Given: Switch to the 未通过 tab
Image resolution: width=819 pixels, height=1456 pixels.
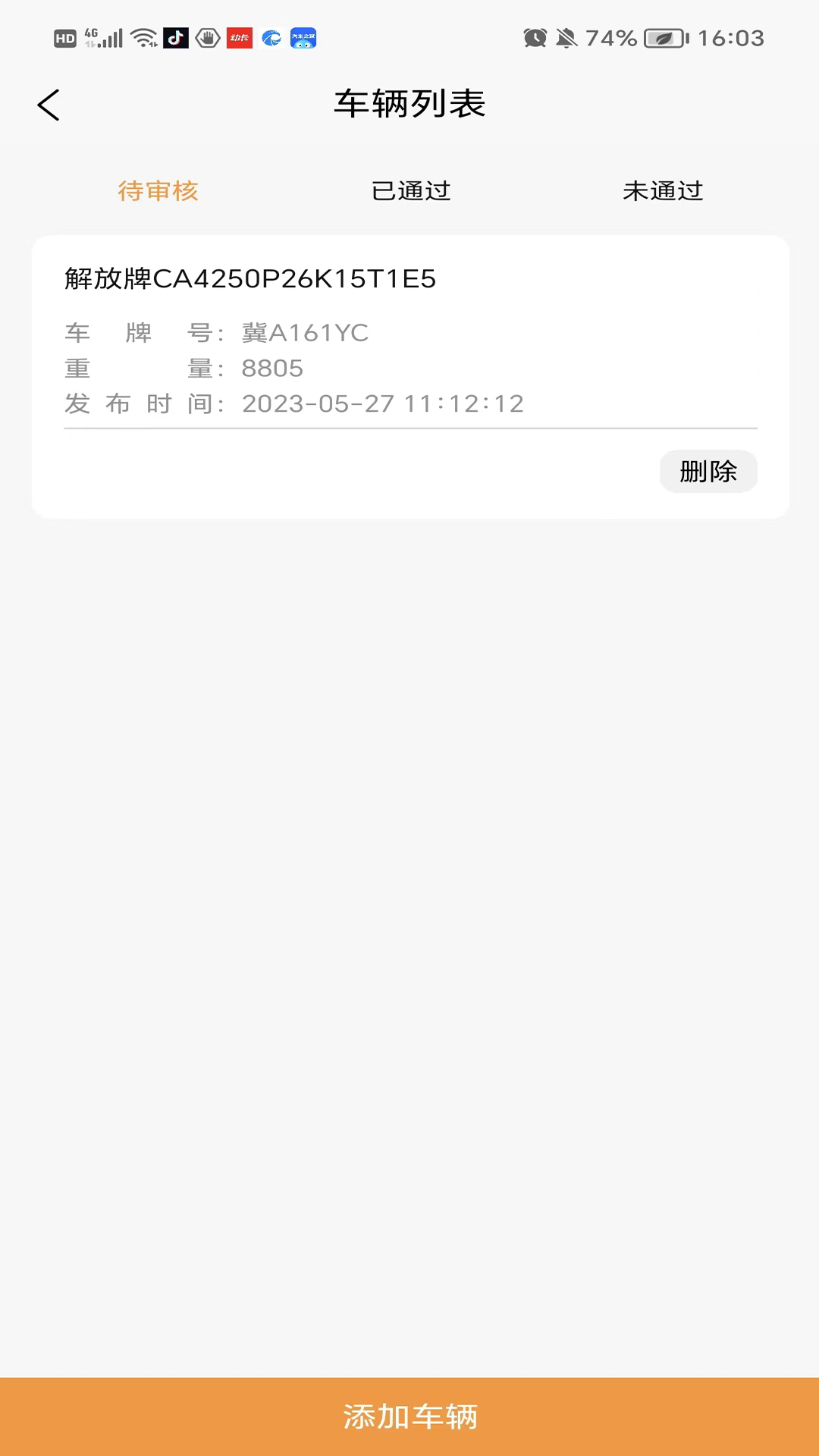Looking at the screenshot, I should click(x=664, y=191).
